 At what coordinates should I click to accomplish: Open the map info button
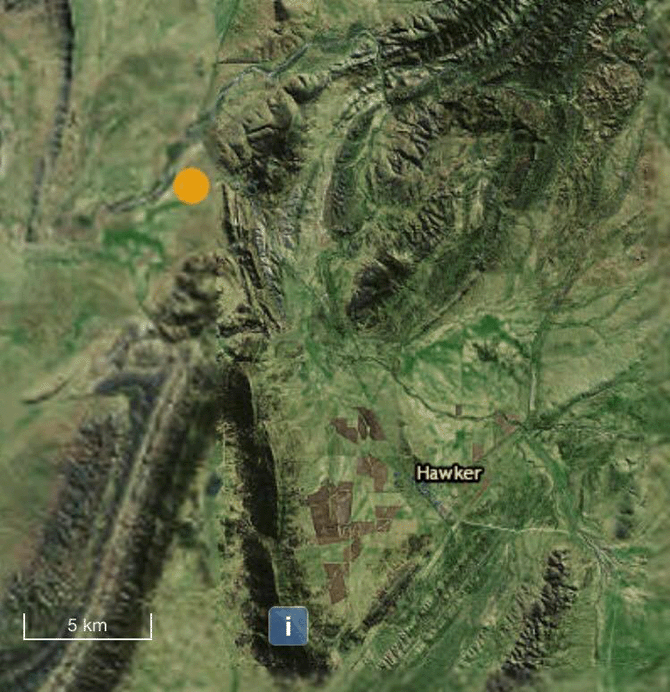(x=288, y=626)
